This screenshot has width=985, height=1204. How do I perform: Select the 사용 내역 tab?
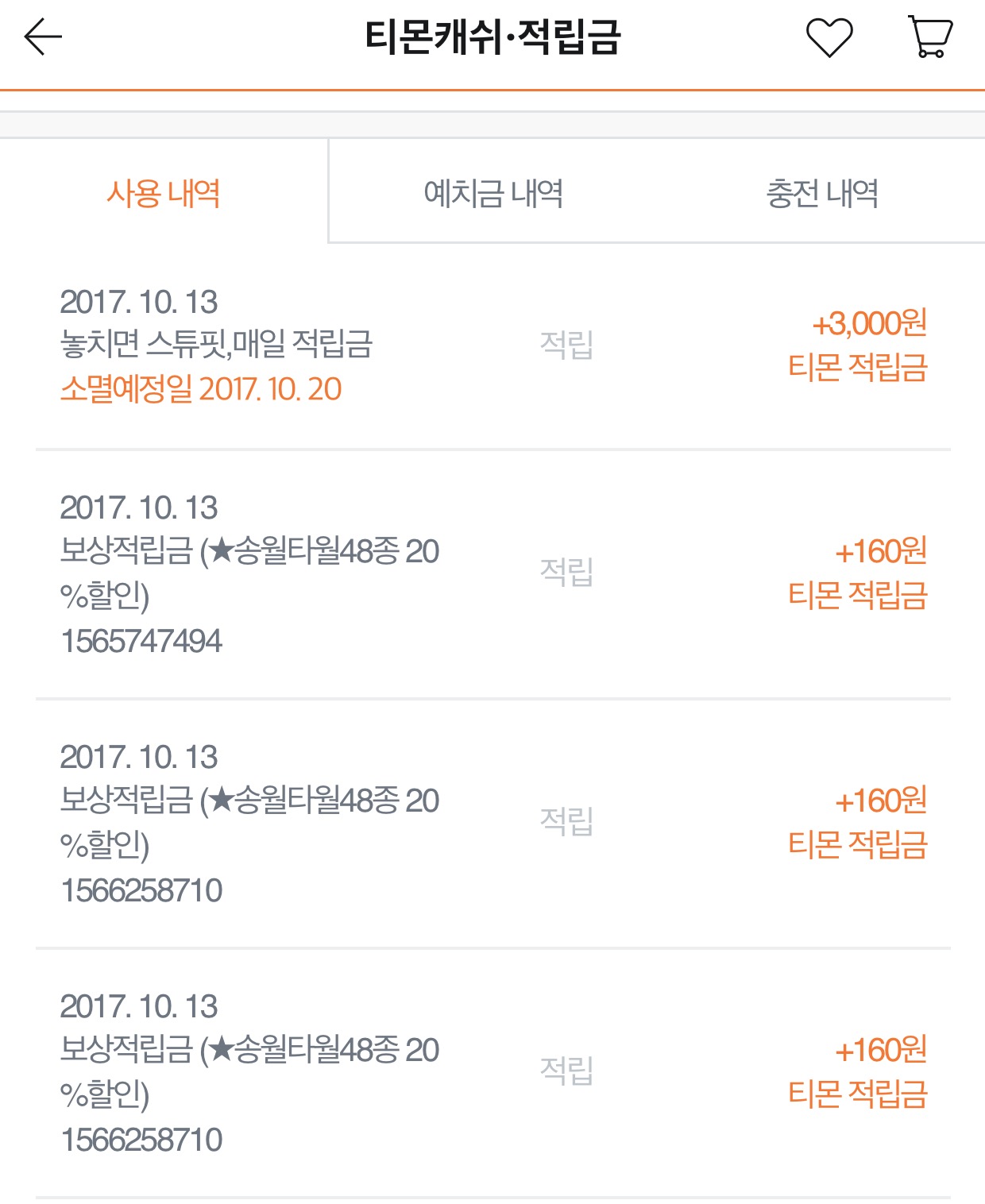coord(164,193)
